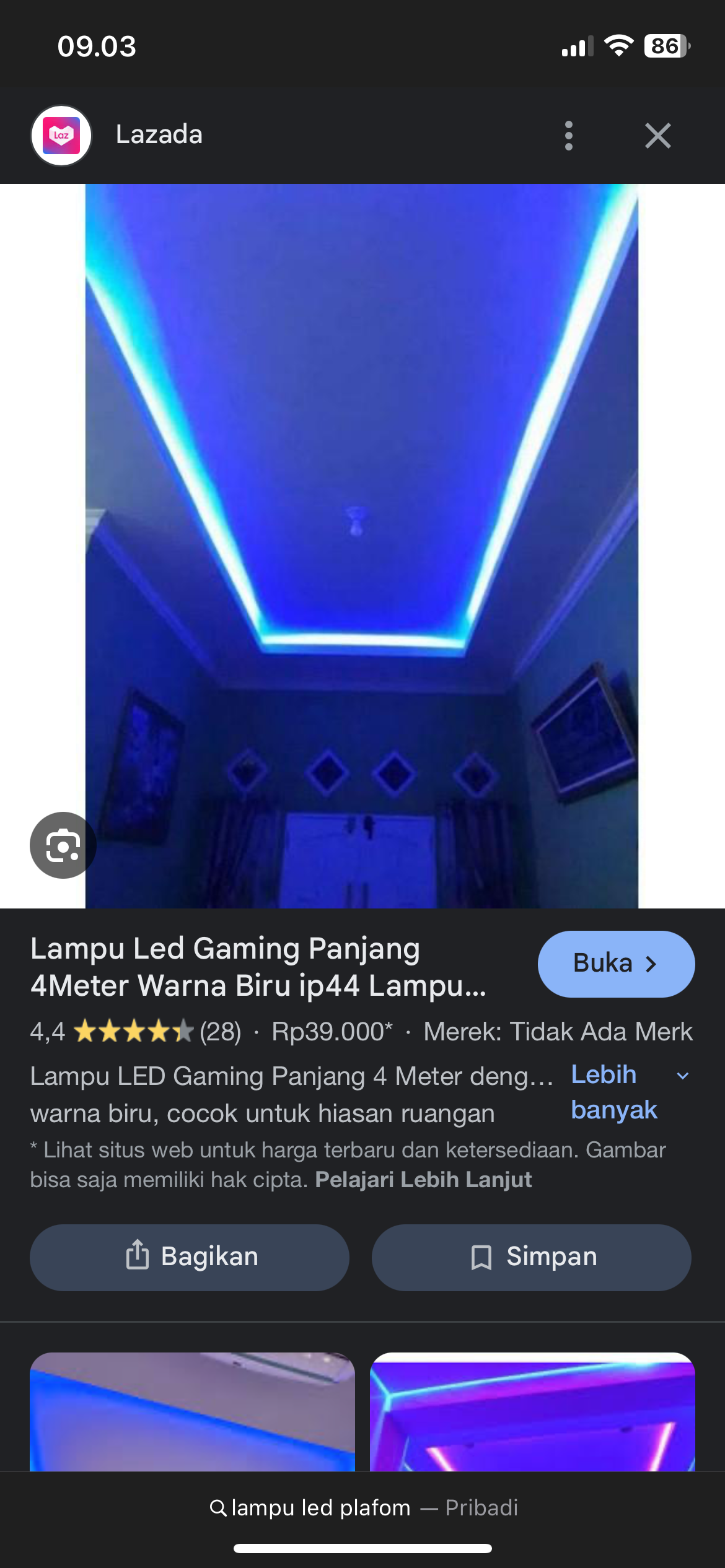Tap the lampu led plafom search bar
Screen dimensions: 725x1568
click(362, 1508)
